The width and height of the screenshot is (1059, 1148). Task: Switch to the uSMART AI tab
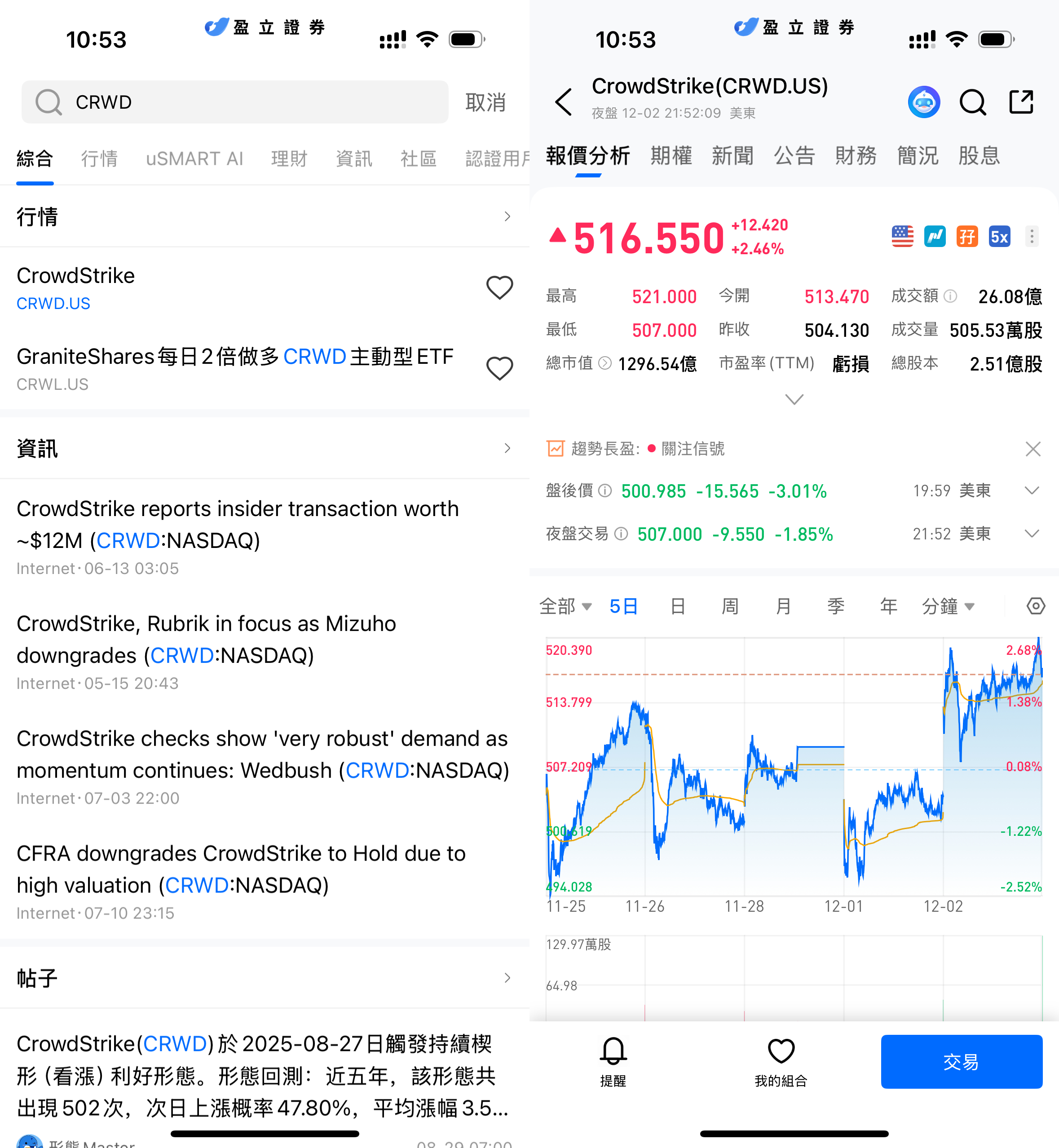pyautogui.click(x=194, y=159)
